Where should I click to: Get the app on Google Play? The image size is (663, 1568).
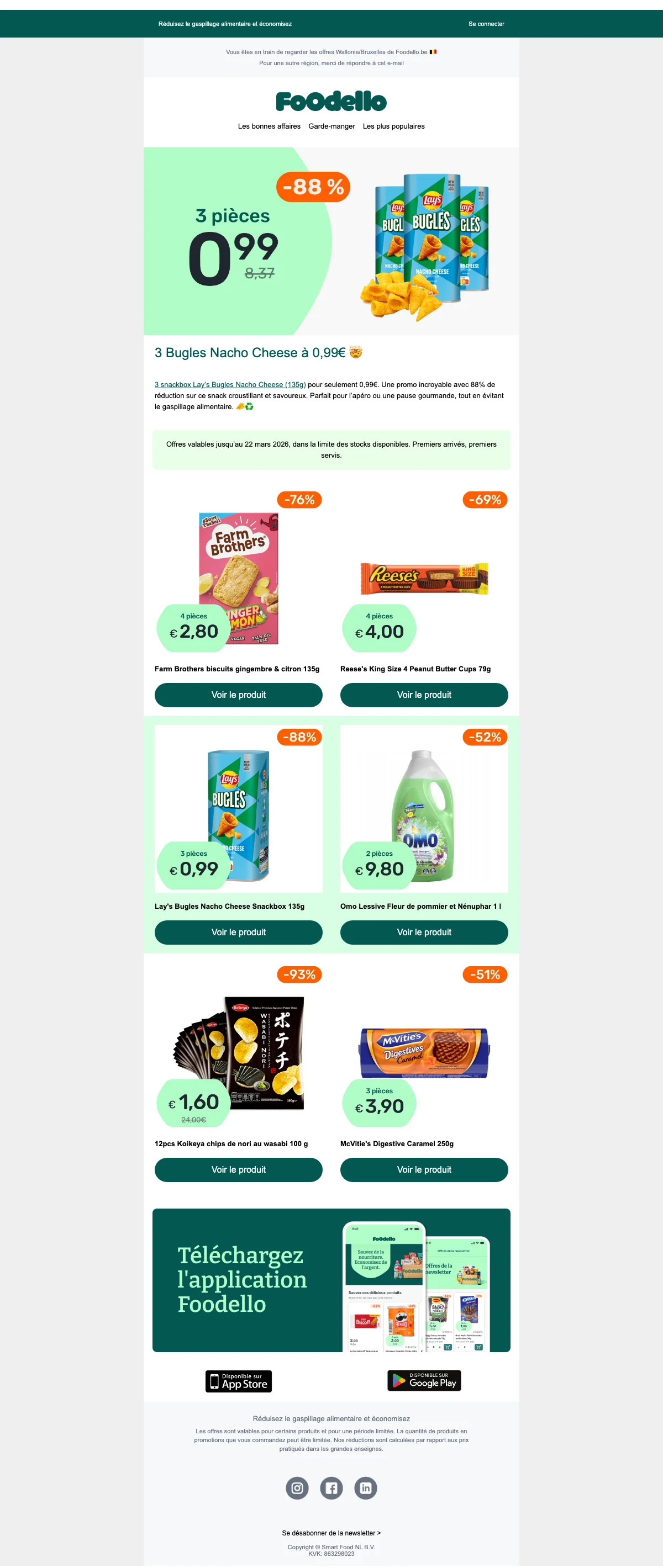(424, 1380)
